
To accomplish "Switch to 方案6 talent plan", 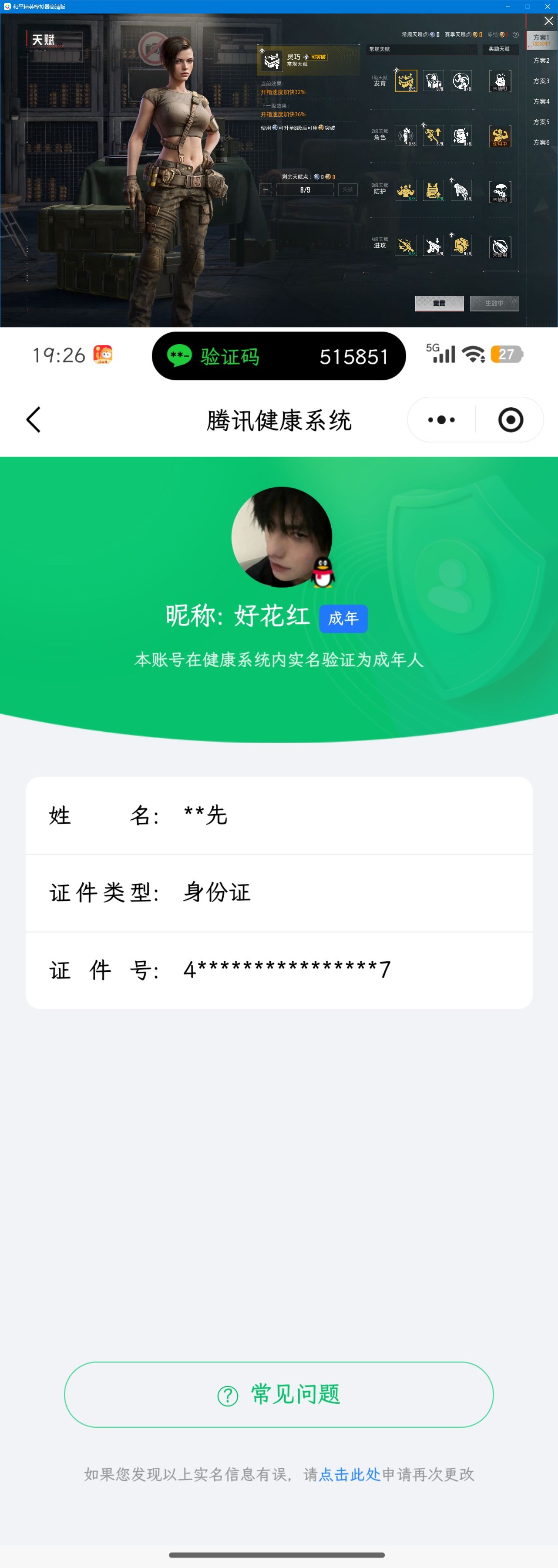I will pos(541,142).
